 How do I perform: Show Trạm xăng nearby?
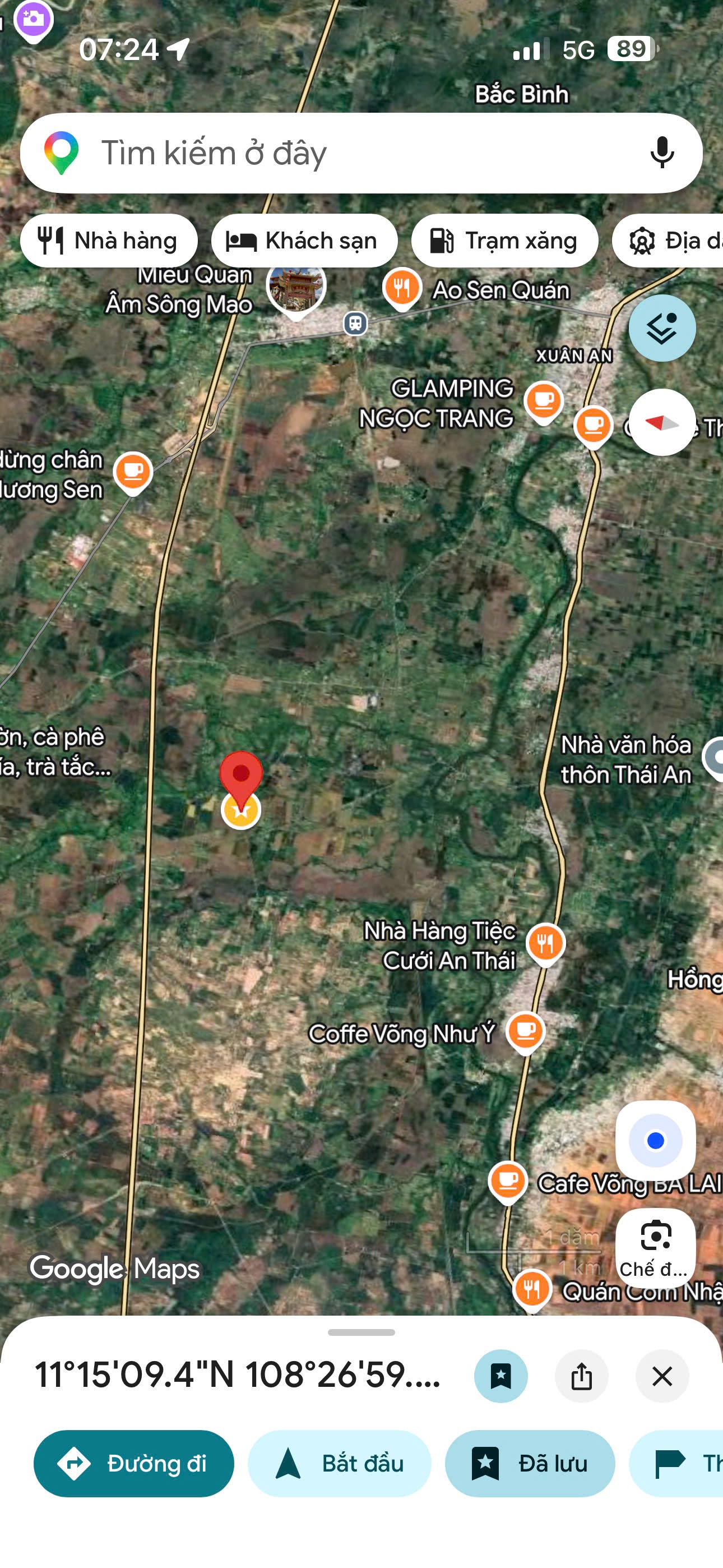(x=504, y=241)
